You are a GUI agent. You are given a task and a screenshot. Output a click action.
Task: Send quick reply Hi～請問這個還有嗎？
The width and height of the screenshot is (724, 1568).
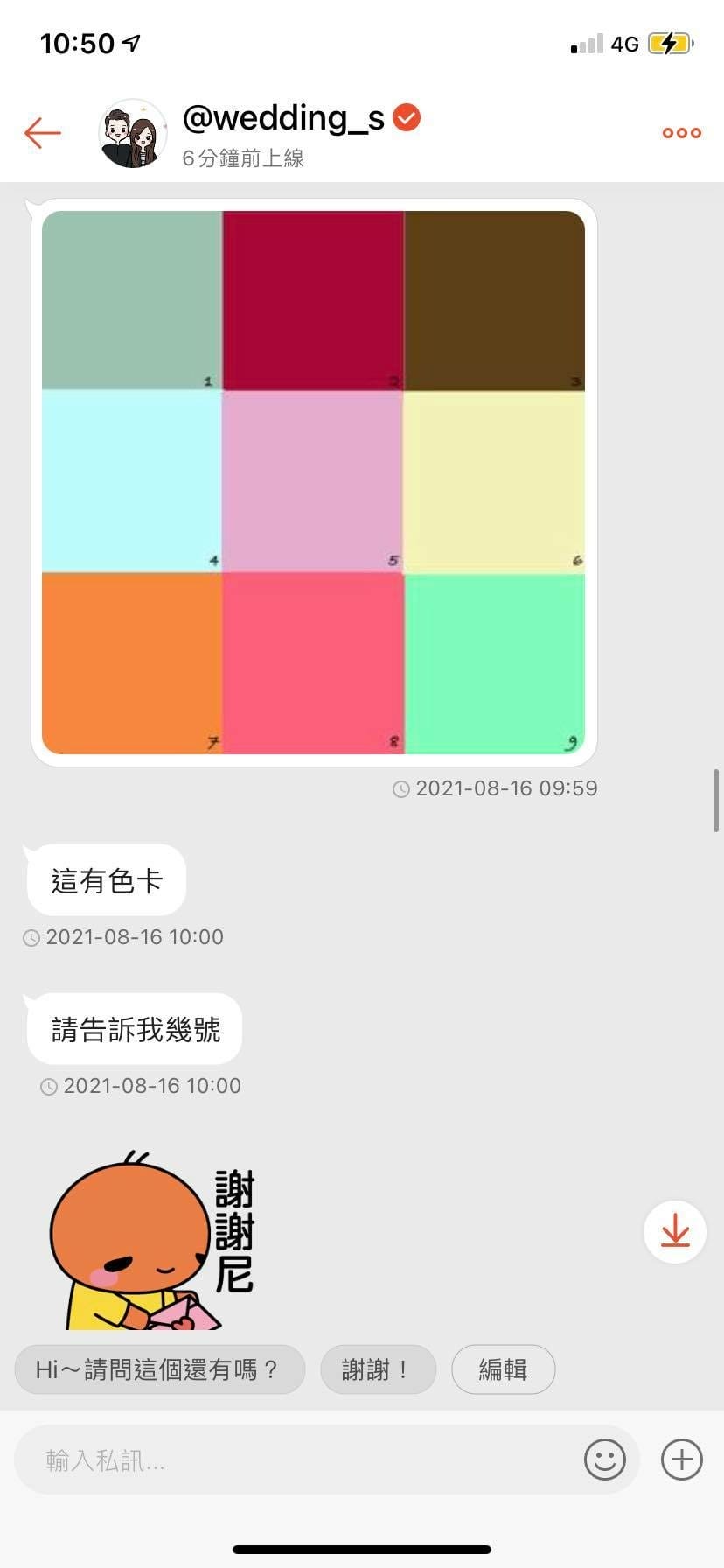coord(160,1369)
